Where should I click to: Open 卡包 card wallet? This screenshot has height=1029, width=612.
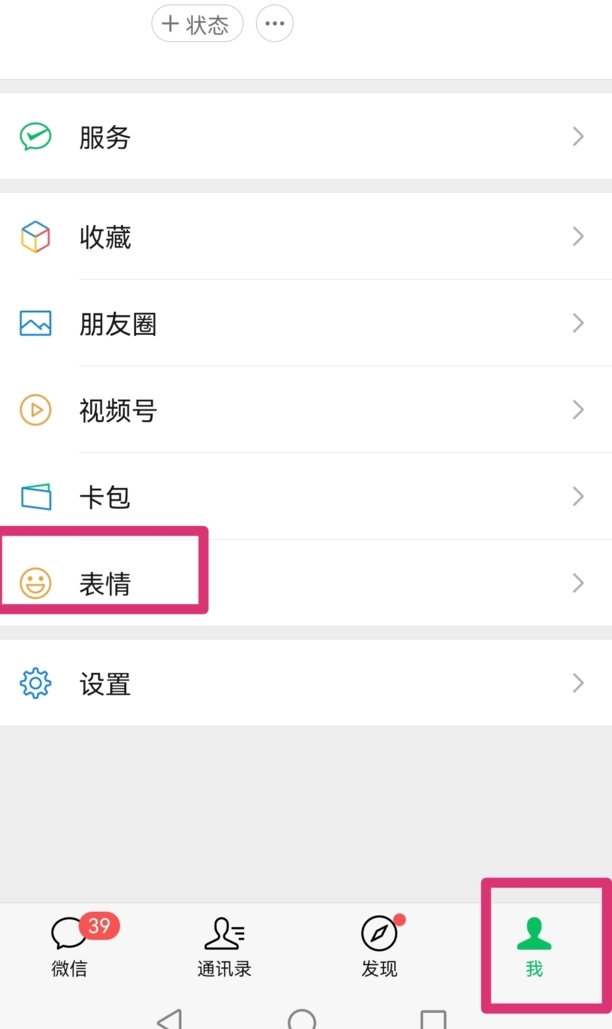tap(306, 496)
